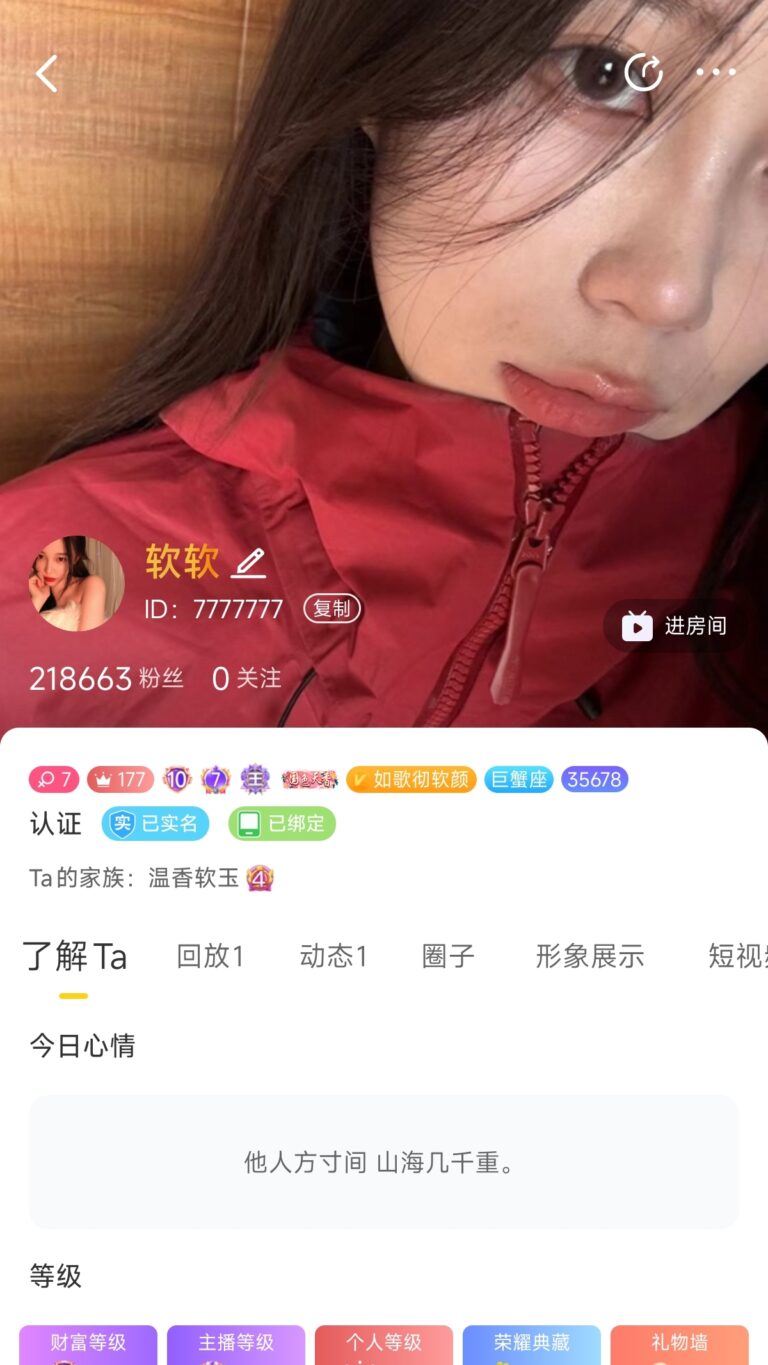View the 个人等级 card
768x1365 pixels.
tap(384, 1344)
